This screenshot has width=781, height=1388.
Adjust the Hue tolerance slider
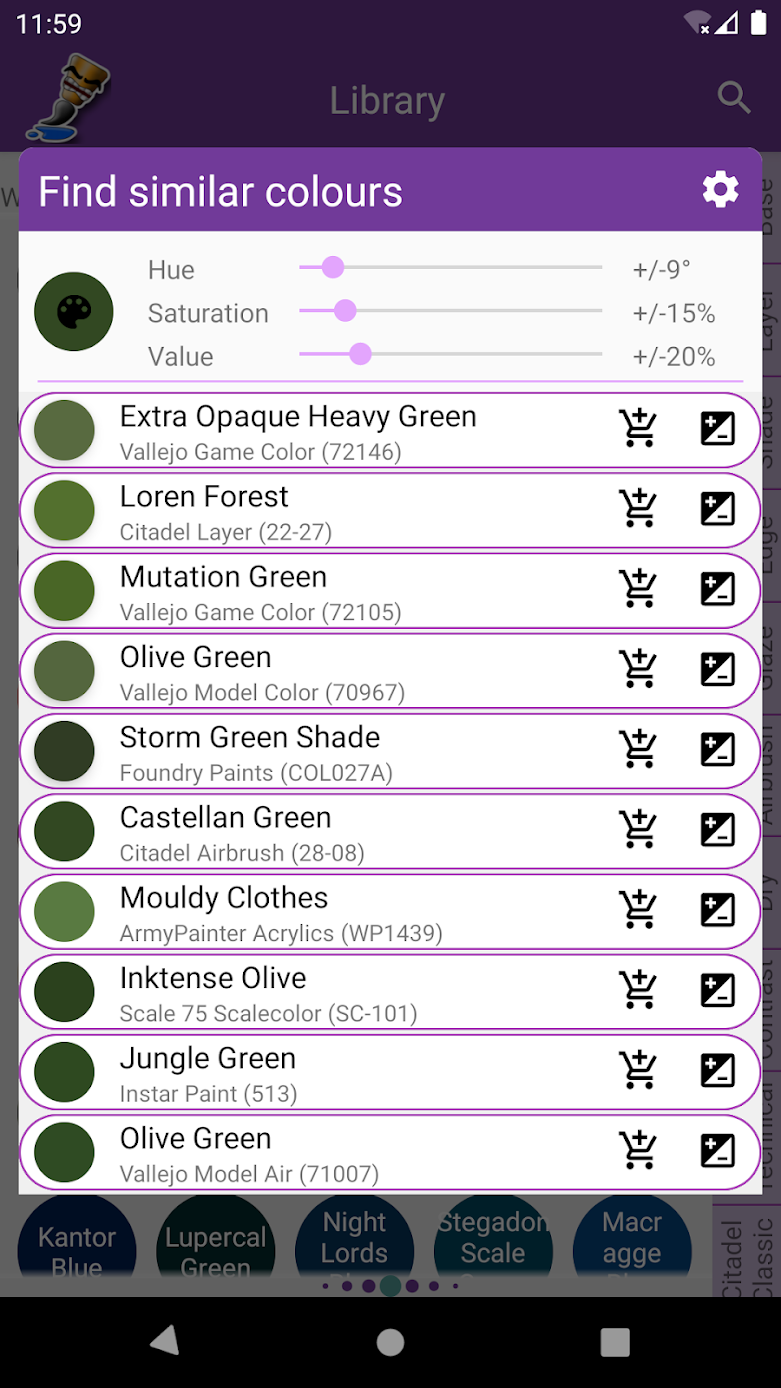451,268
